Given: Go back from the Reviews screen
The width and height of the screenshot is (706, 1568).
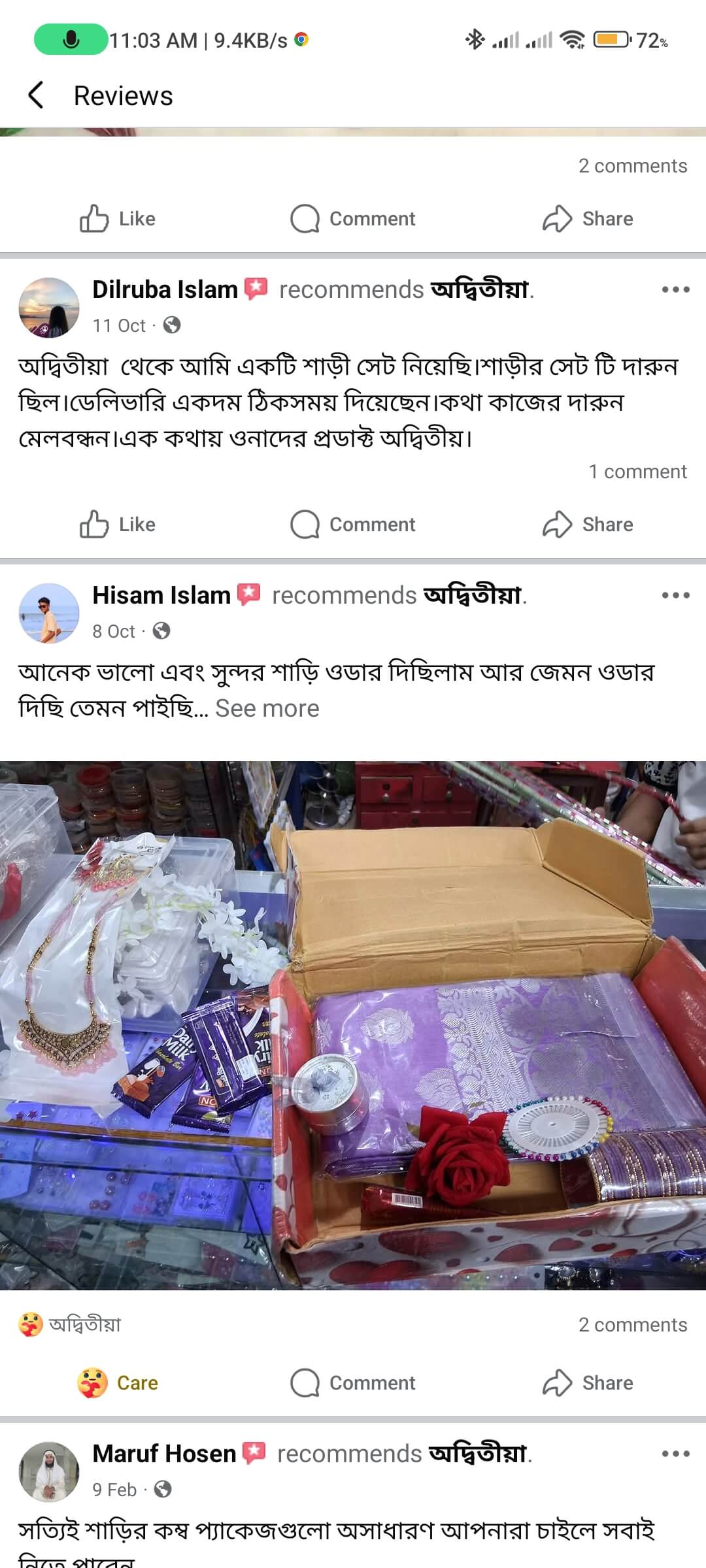Looking at the screenshot, I should pos(36,95).
